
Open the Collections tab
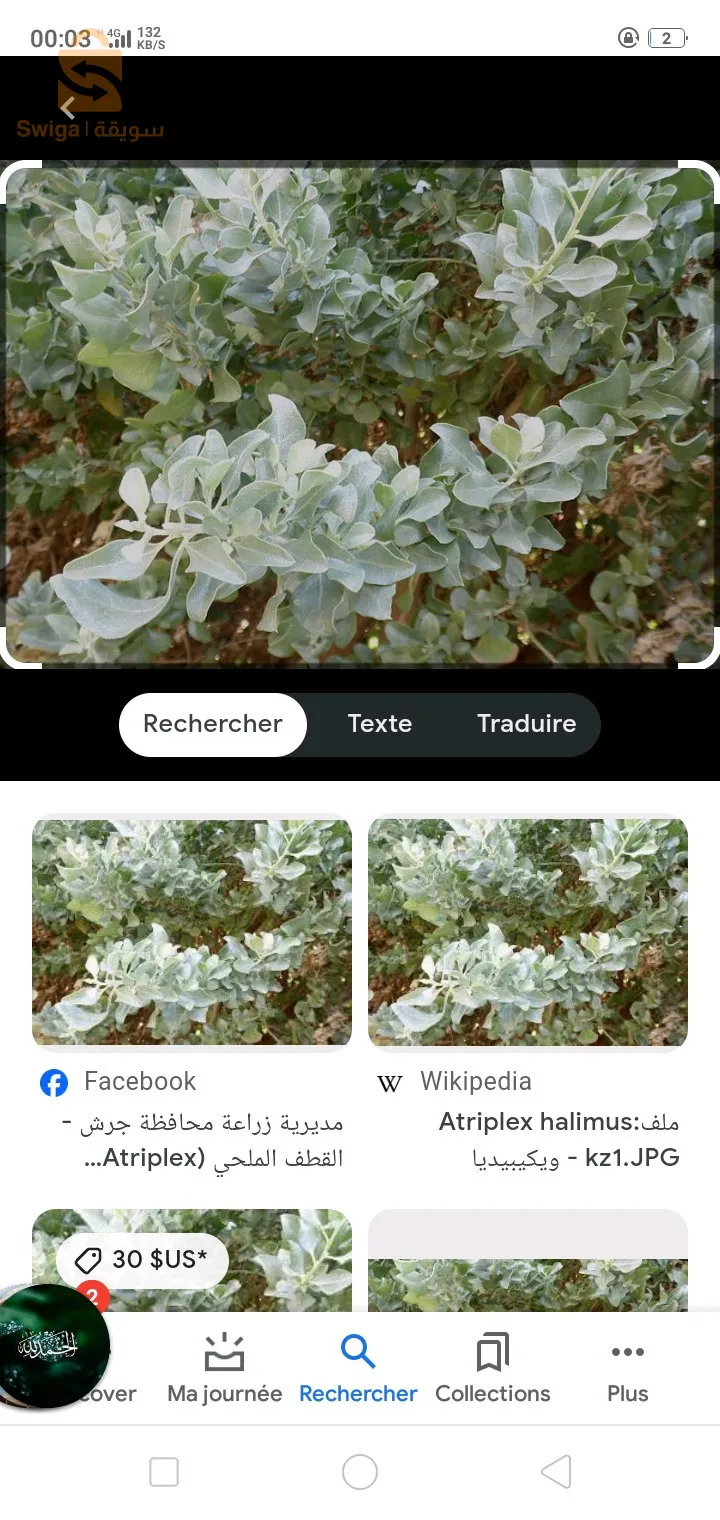(x=493, y=1368)
